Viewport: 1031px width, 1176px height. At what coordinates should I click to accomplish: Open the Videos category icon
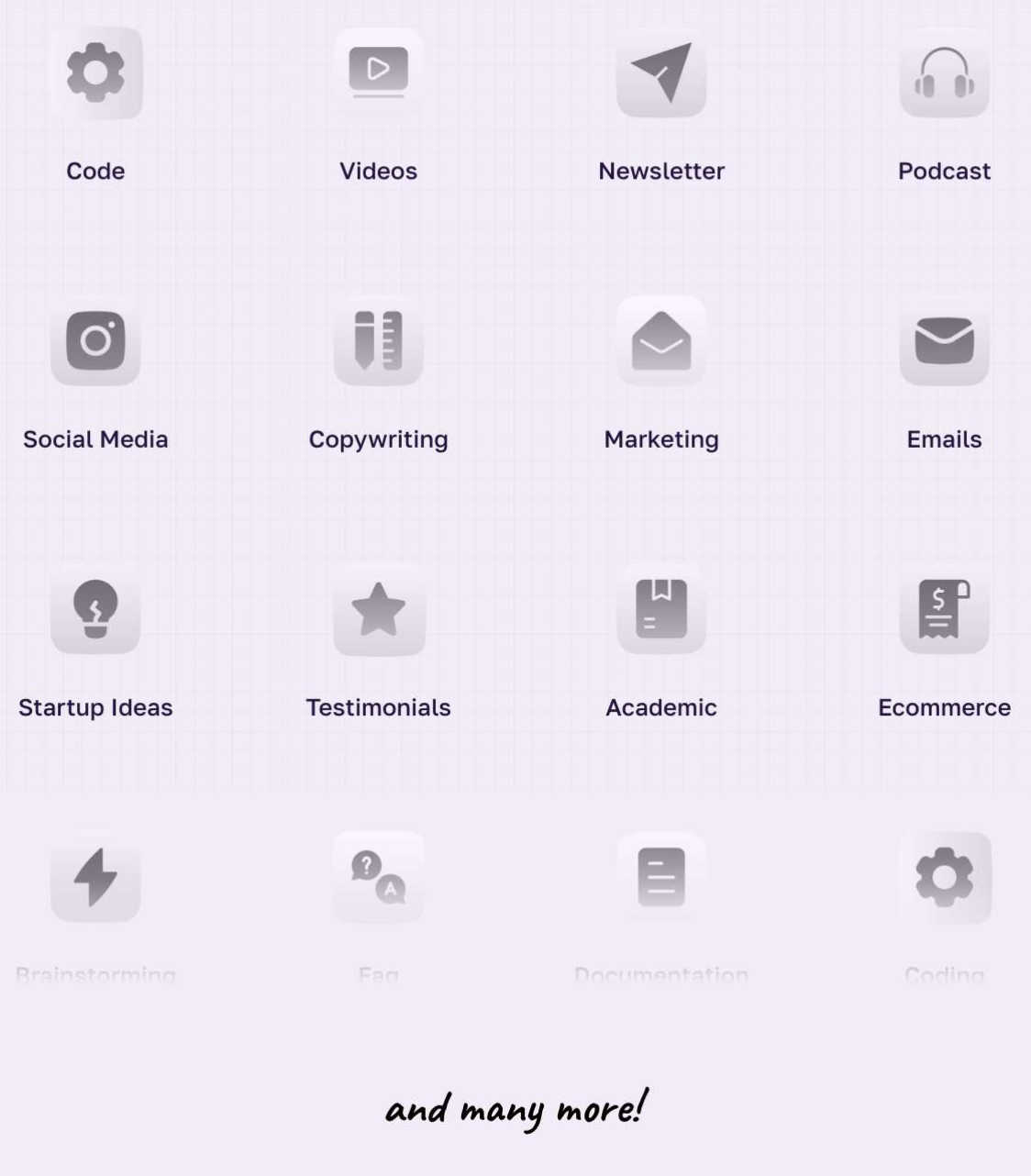point(378,73)
